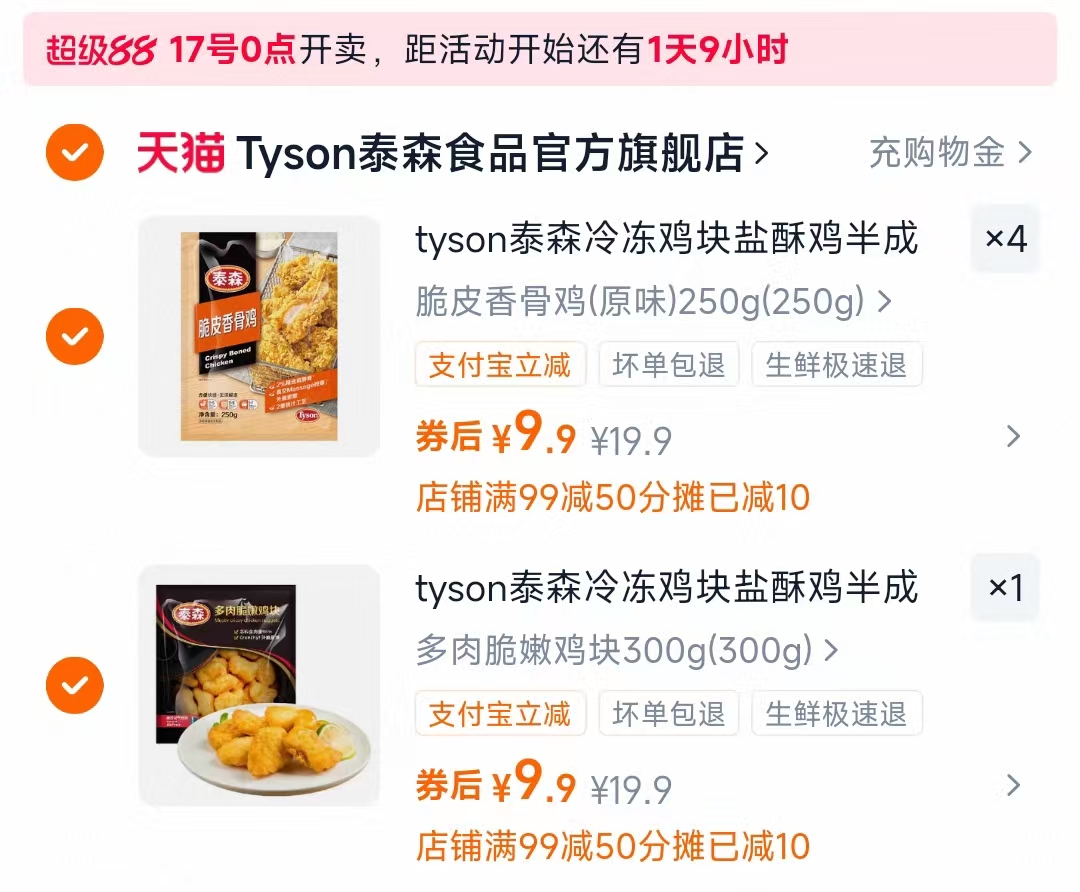Open Tyson泰森食品官方旗舰店 store page

point(490,154)
